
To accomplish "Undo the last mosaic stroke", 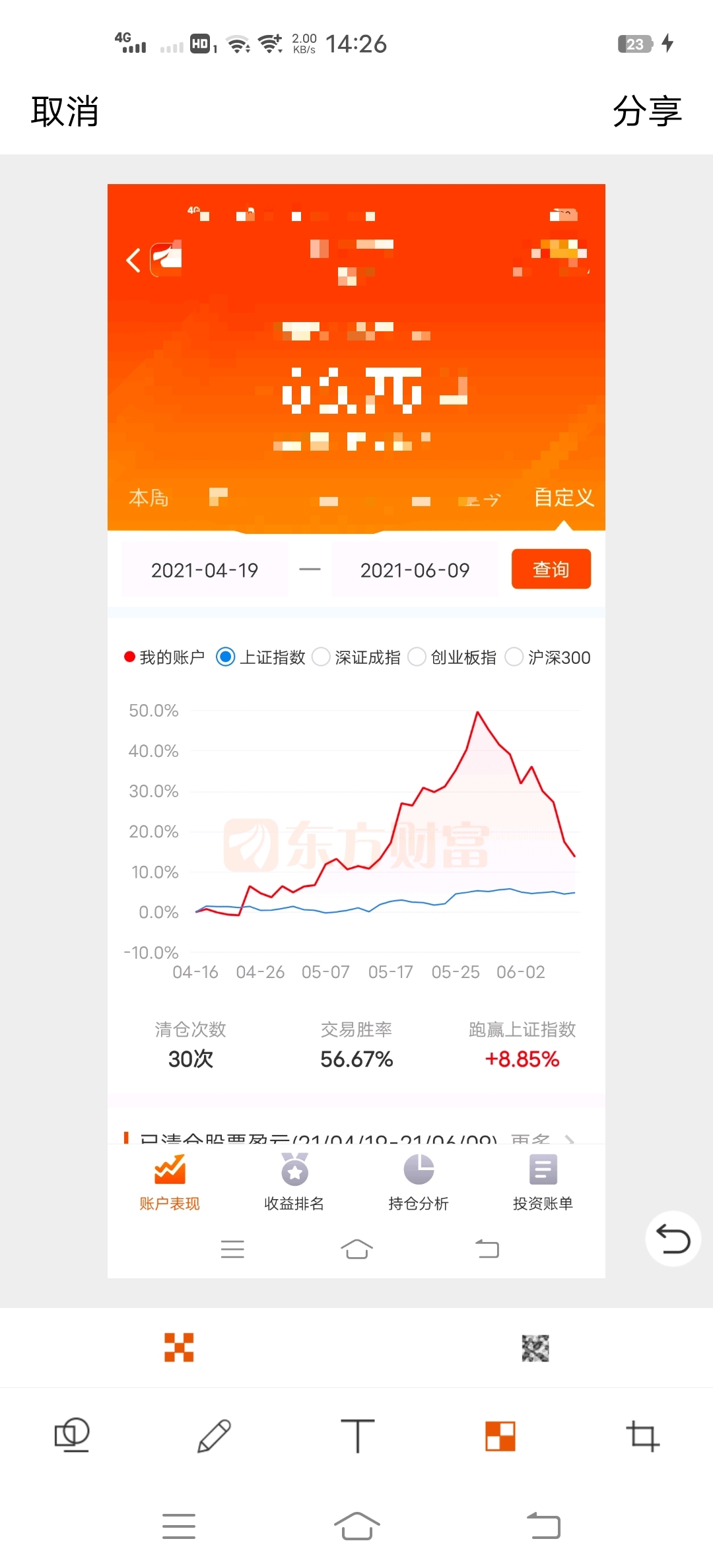I will tap(673, 1239).
